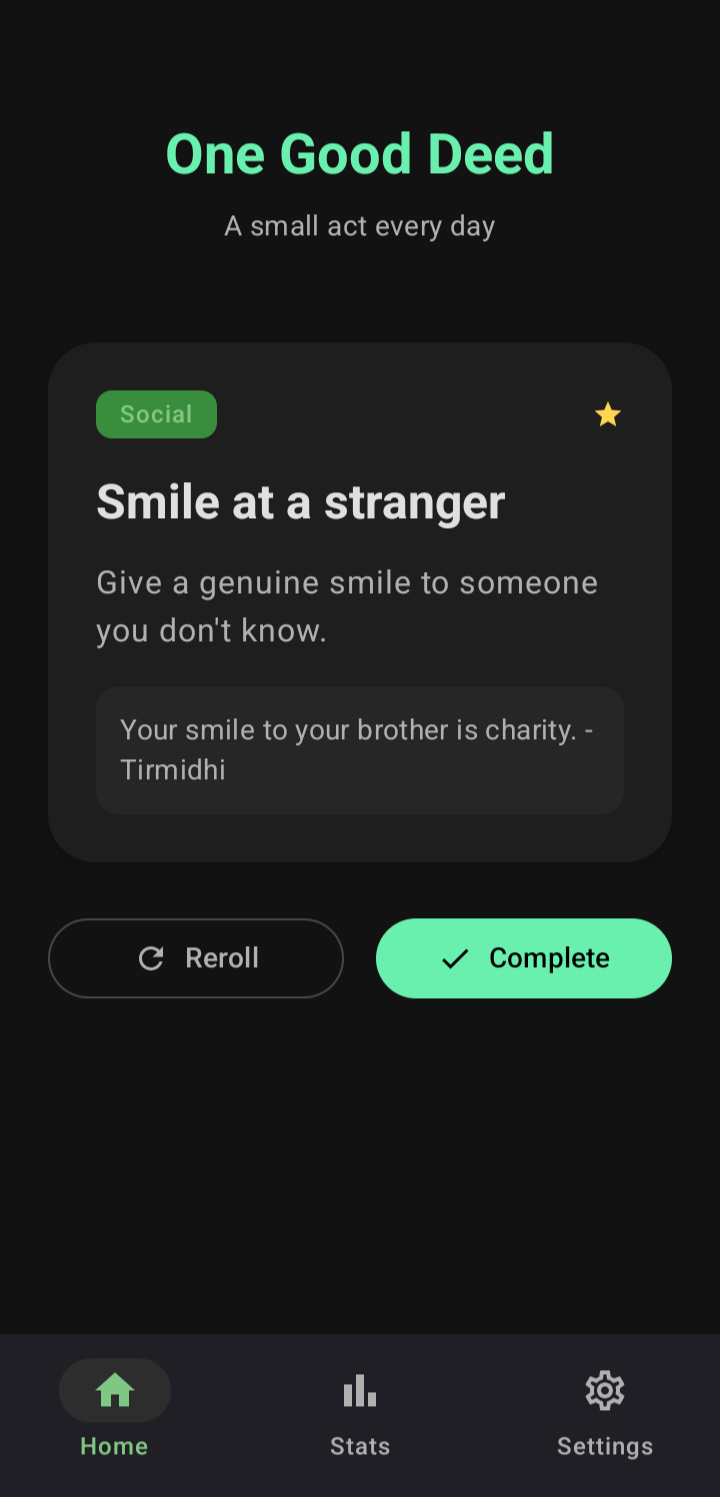Screen dimensions: 720x1497
Task: Reroll today's good deed
Action: (196, 958)
